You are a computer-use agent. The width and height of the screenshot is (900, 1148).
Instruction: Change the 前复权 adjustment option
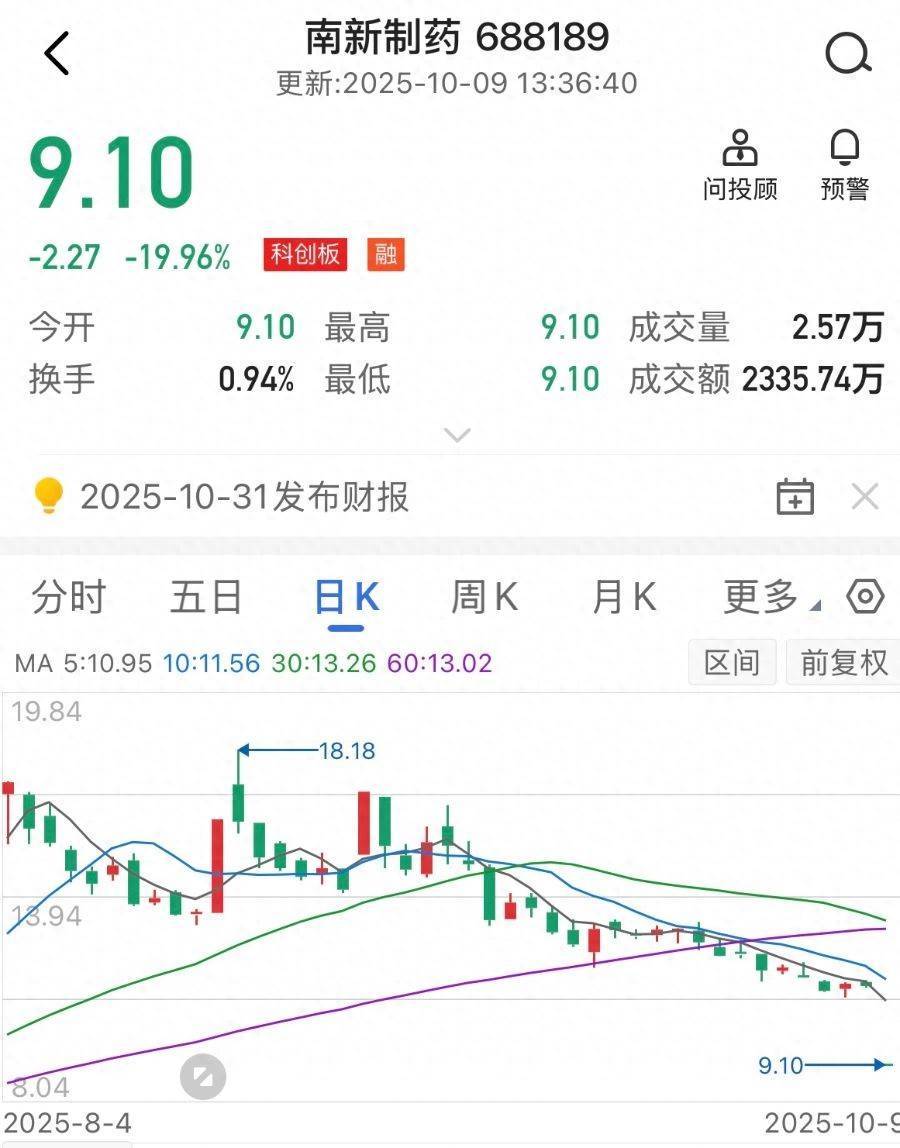pos(843,662)
